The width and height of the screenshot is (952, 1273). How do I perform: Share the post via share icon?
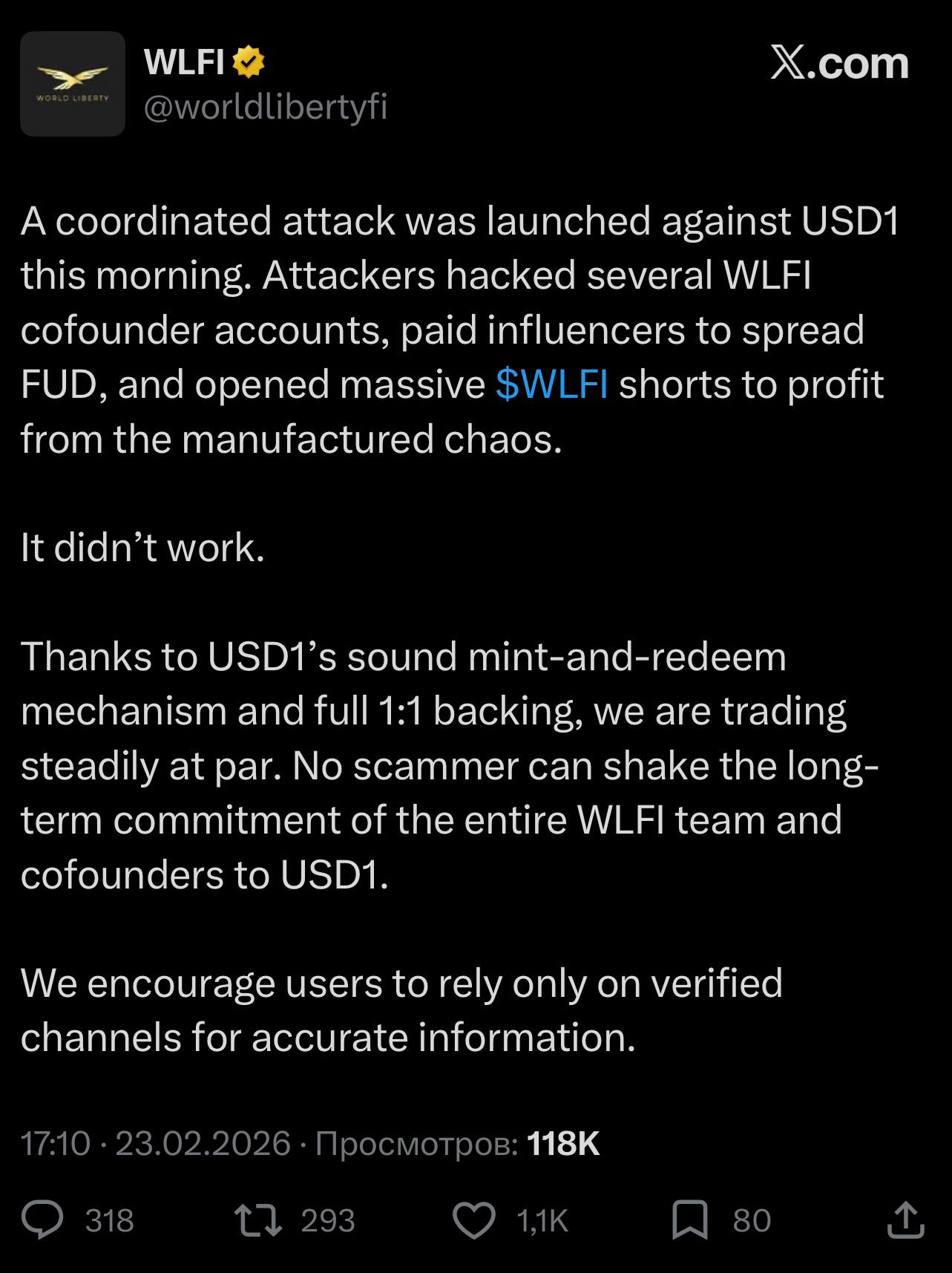[x=905, y=1221]
